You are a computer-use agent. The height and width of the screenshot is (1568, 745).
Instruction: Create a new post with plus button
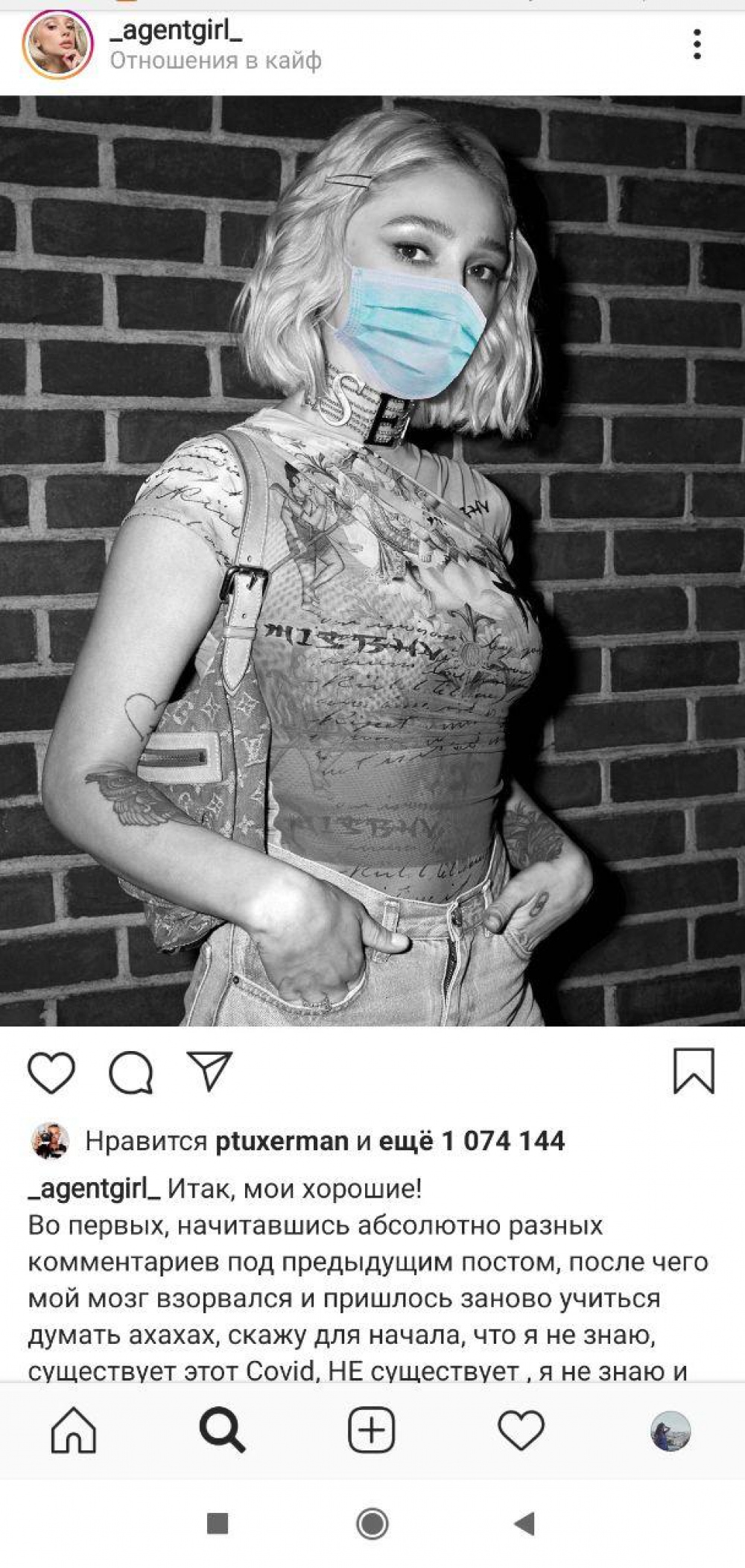coord(371,1430)
